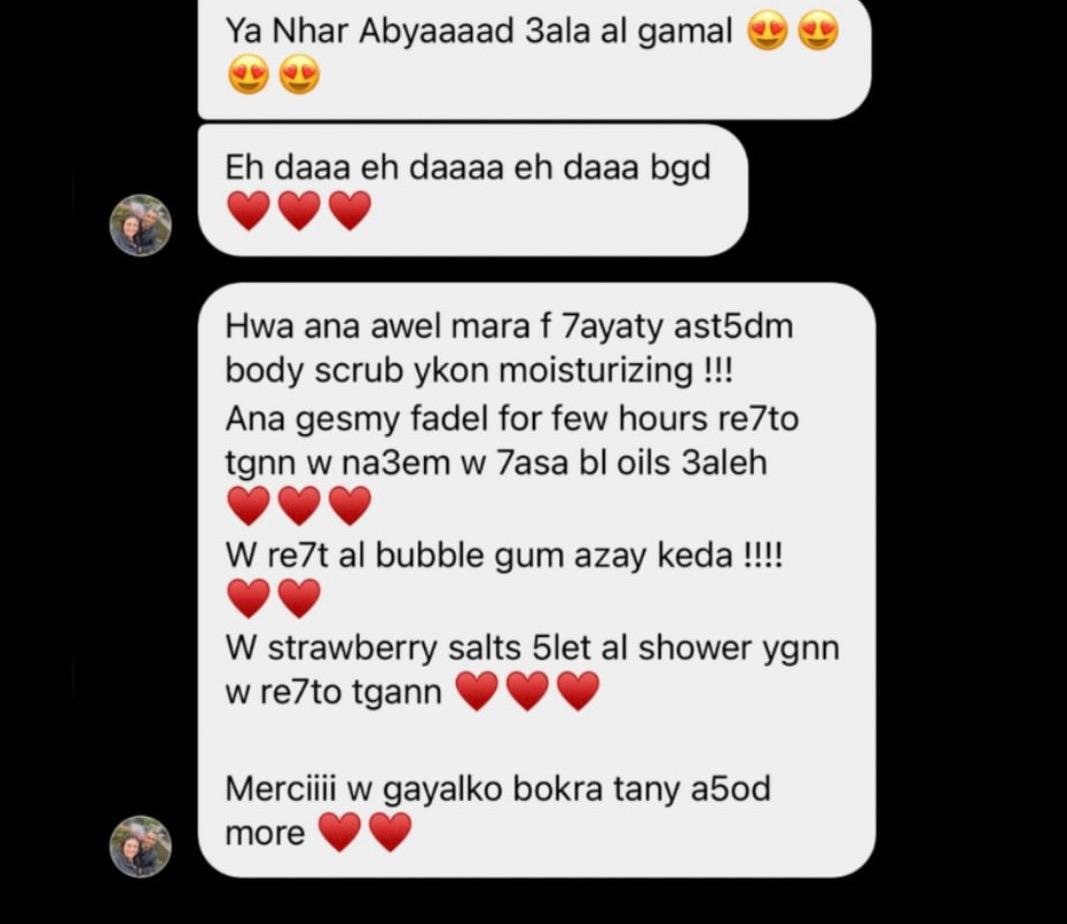Tap profile picture next to "Merciiii" message
This screenshot has width=1067, height=924.
(x=140, y=847)
